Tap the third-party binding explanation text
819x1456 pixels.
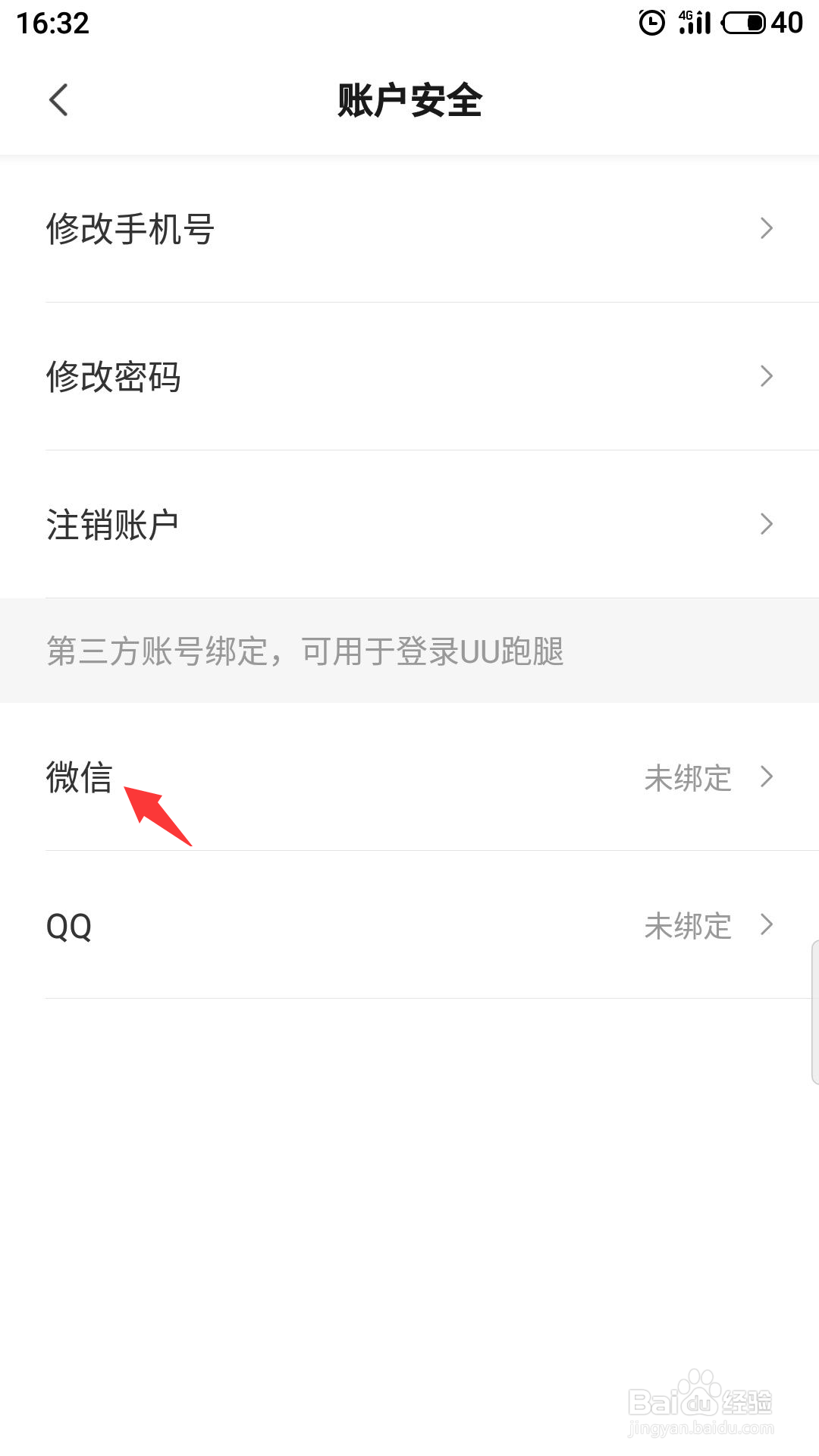click(x=303, y=651)
